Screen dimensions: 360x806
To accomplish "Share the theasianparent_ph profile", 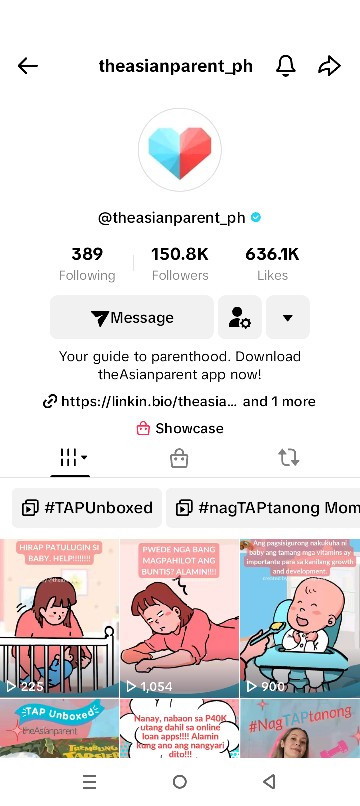I will 330,66.
